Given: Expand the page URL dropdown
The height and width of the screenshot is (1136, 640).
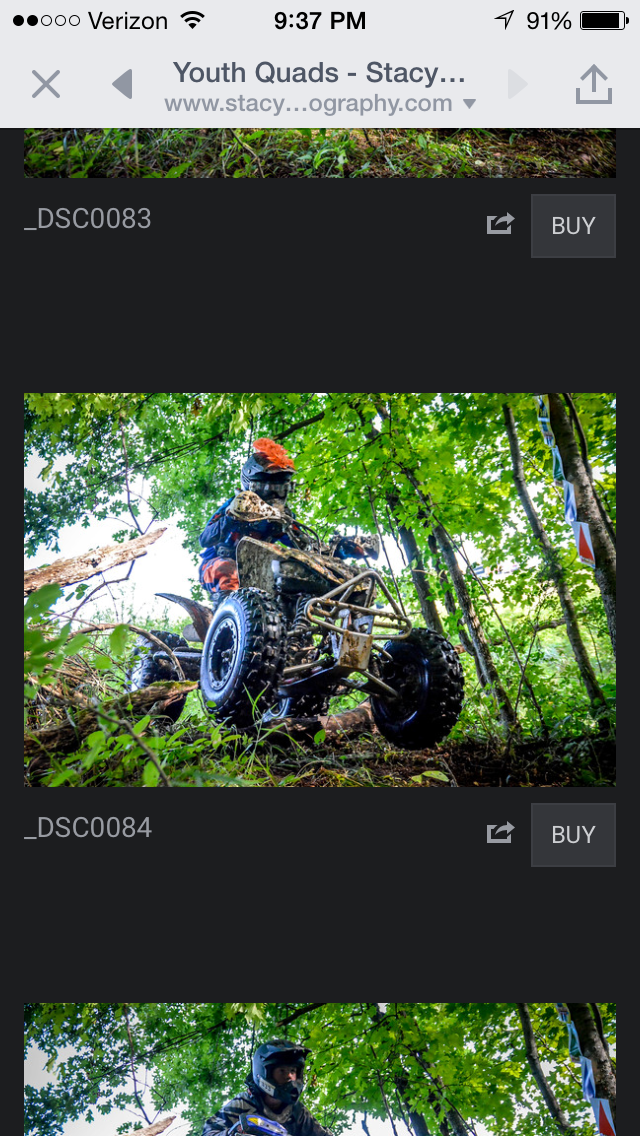Looking at the screenshot, I should (x=470, y=104).
